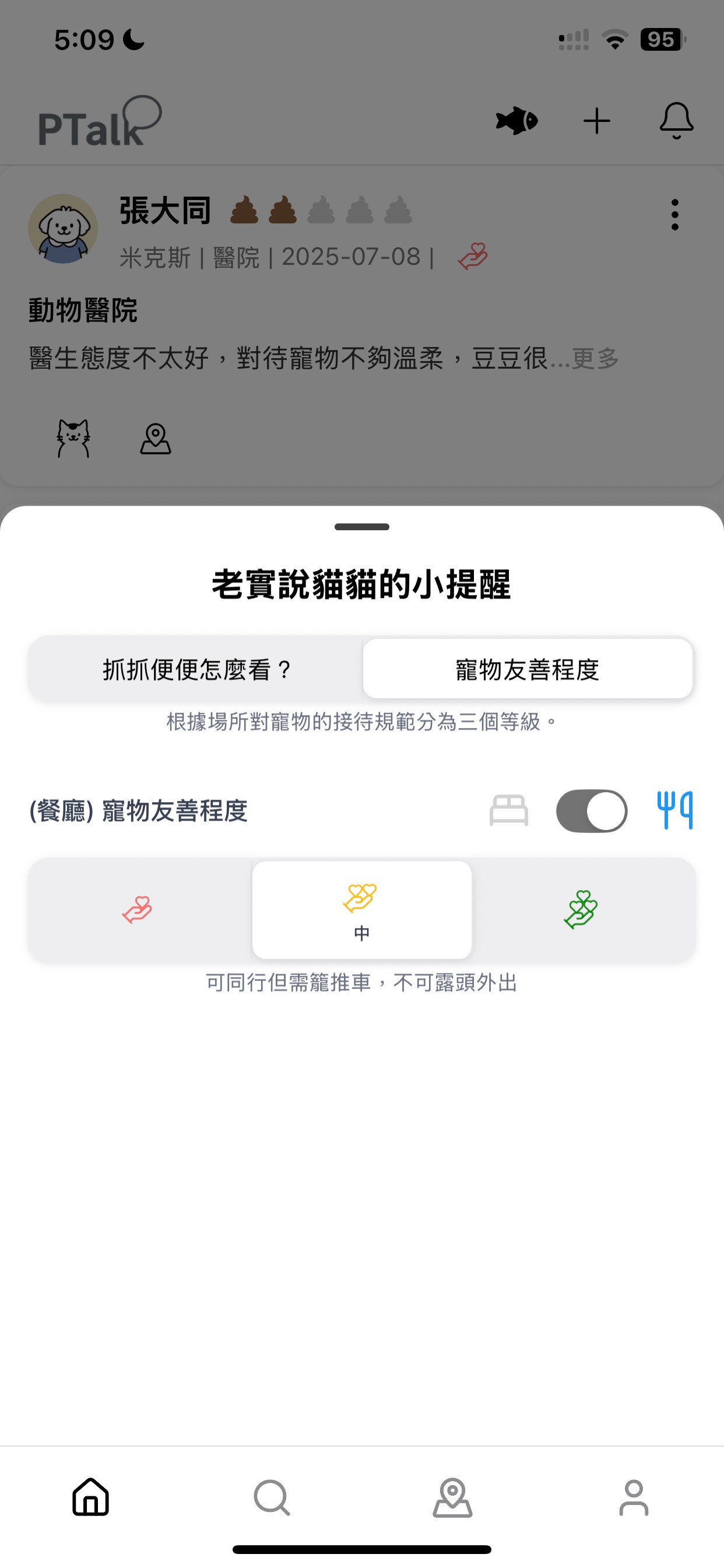This screenshot has width=724, height=1568.
Task: Open the map location tab
Action: pos(452,1497)
